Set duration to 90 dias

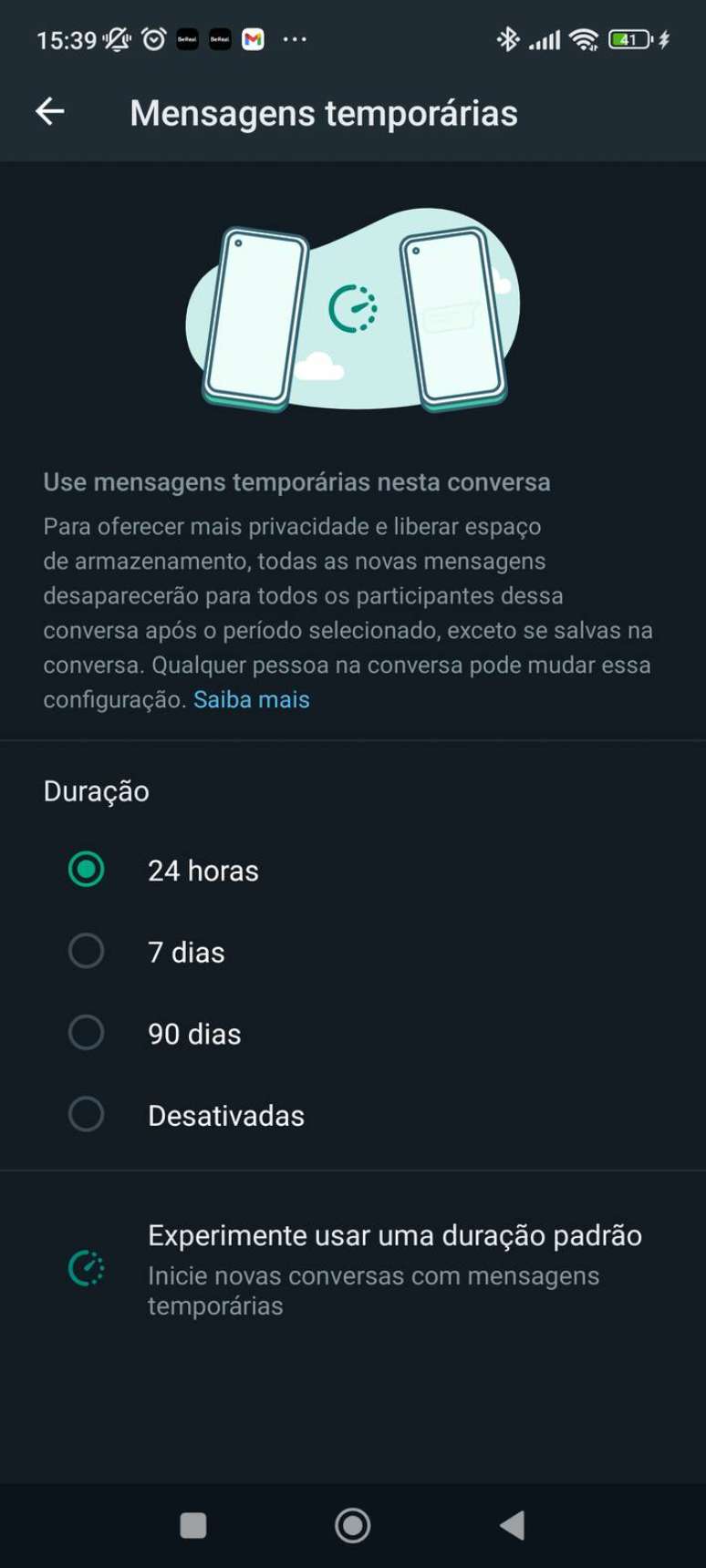[x=87, y=1033]
